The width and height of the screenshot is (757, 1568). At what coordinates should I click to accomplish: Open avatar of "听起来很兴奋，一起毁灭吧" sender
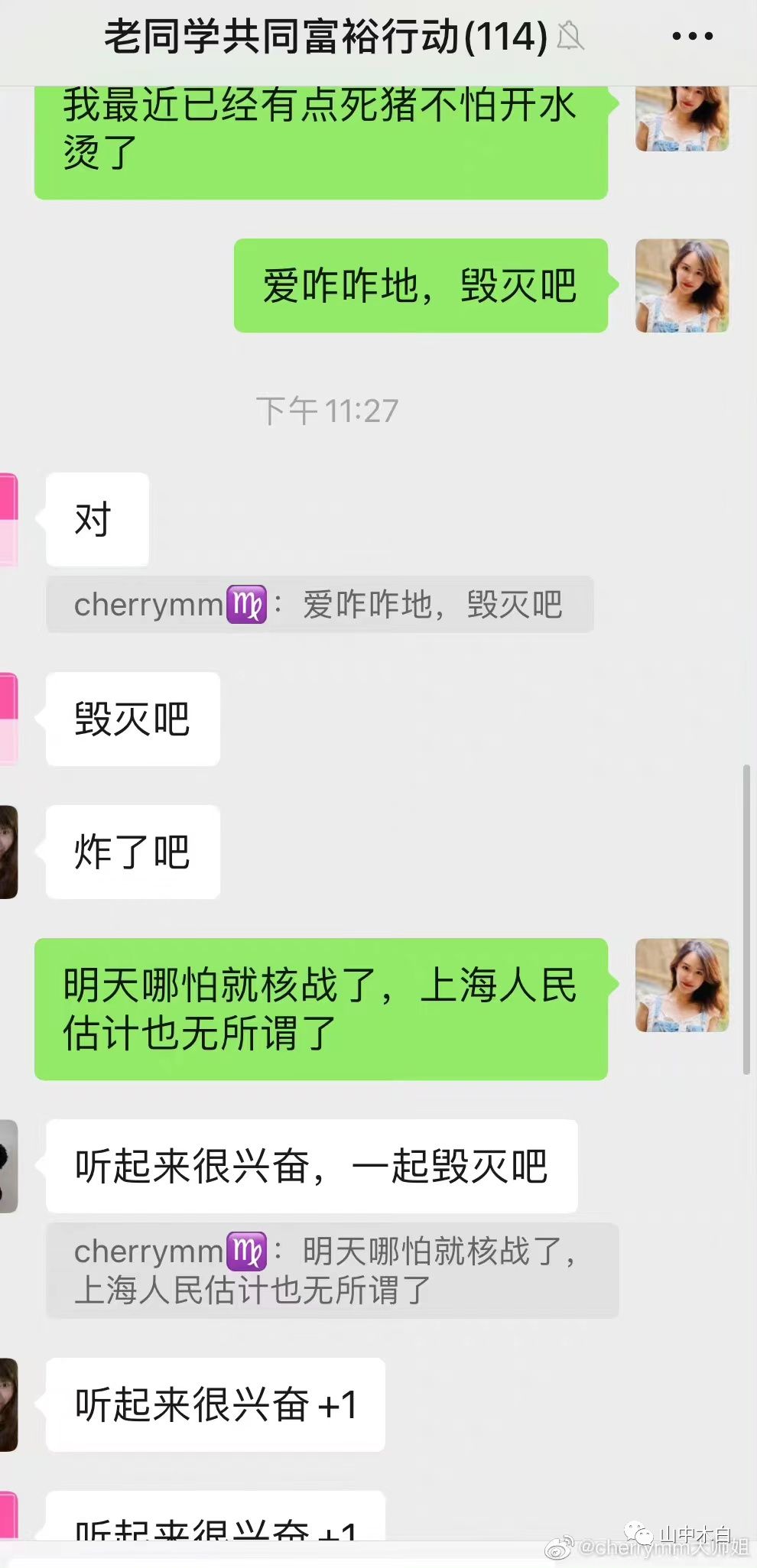[8, 1166]
